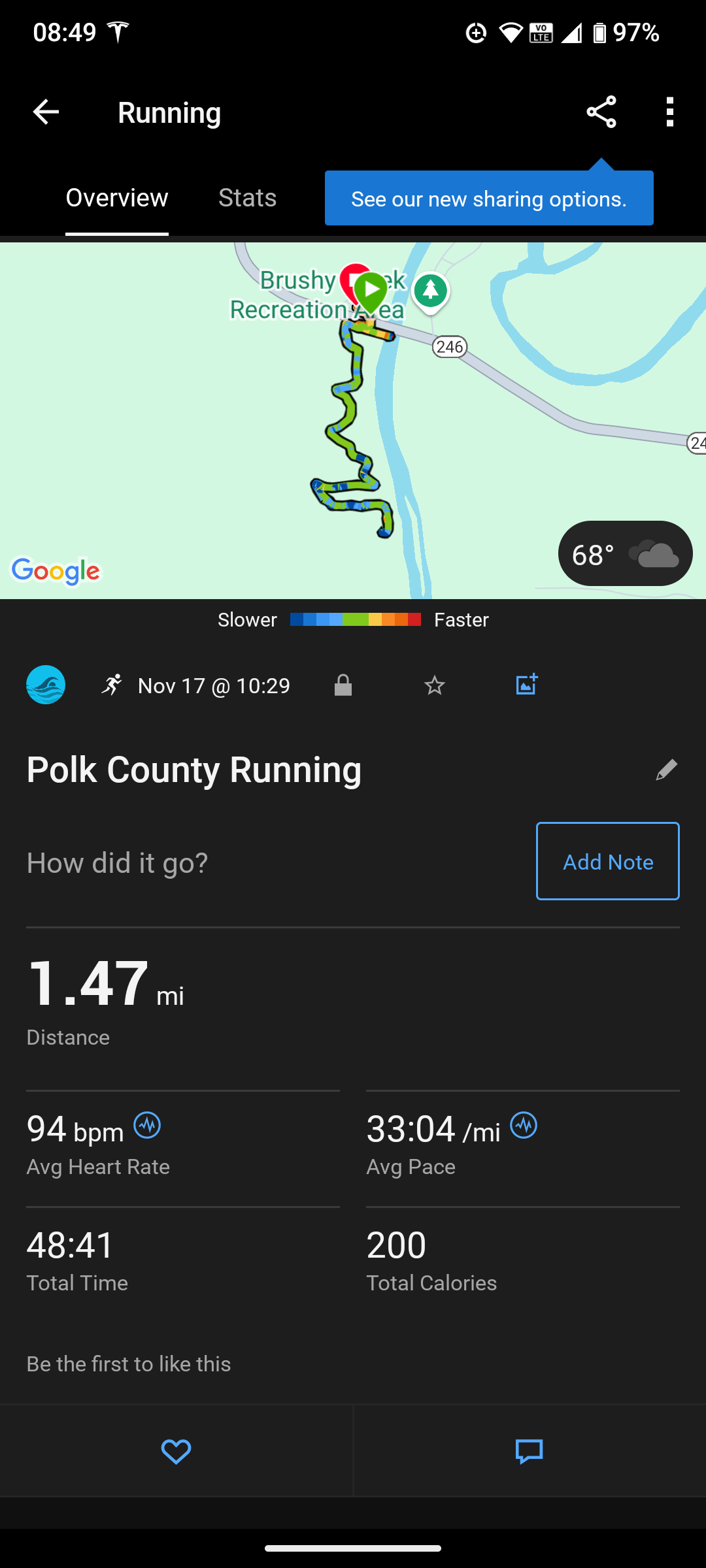This screenshot has width=706, height=1568.
Task: Switch to the Stats tab
Action: (247, 198)
